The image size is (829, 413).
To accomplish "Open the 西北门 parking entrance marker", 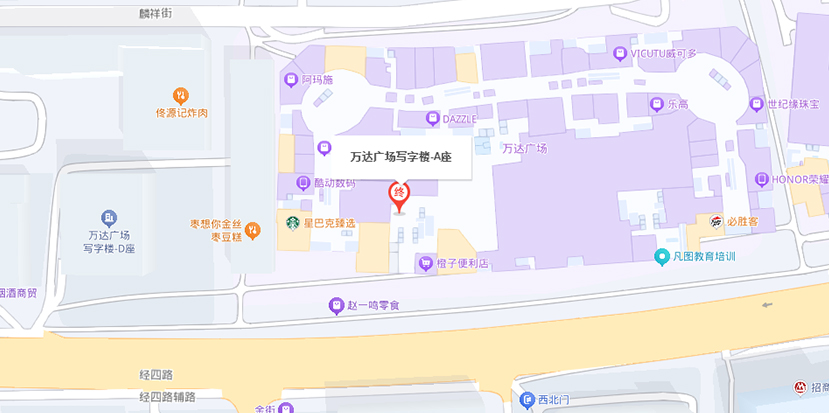I will pos(527,401).
